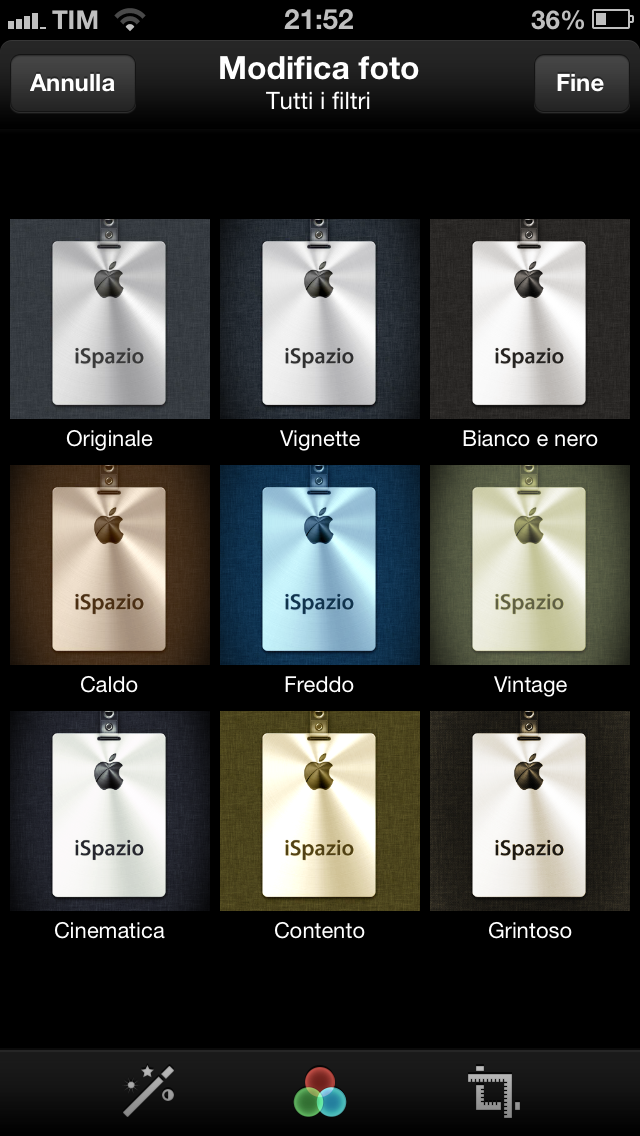Choose the Bianco e nero filter

click(x=530, y=318)
